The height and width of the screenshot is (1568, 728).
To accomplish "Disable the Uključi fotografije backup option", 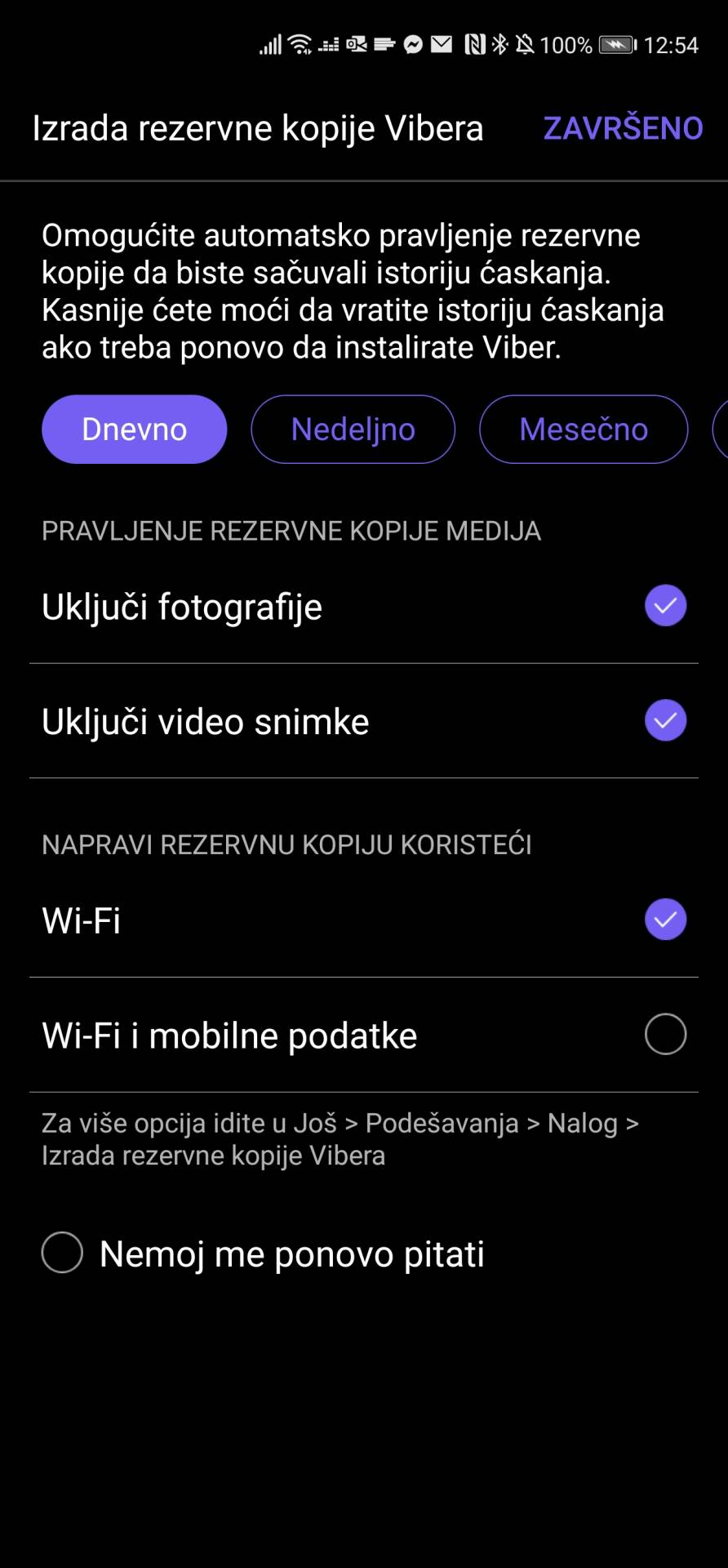I will (x=665, y=606).
